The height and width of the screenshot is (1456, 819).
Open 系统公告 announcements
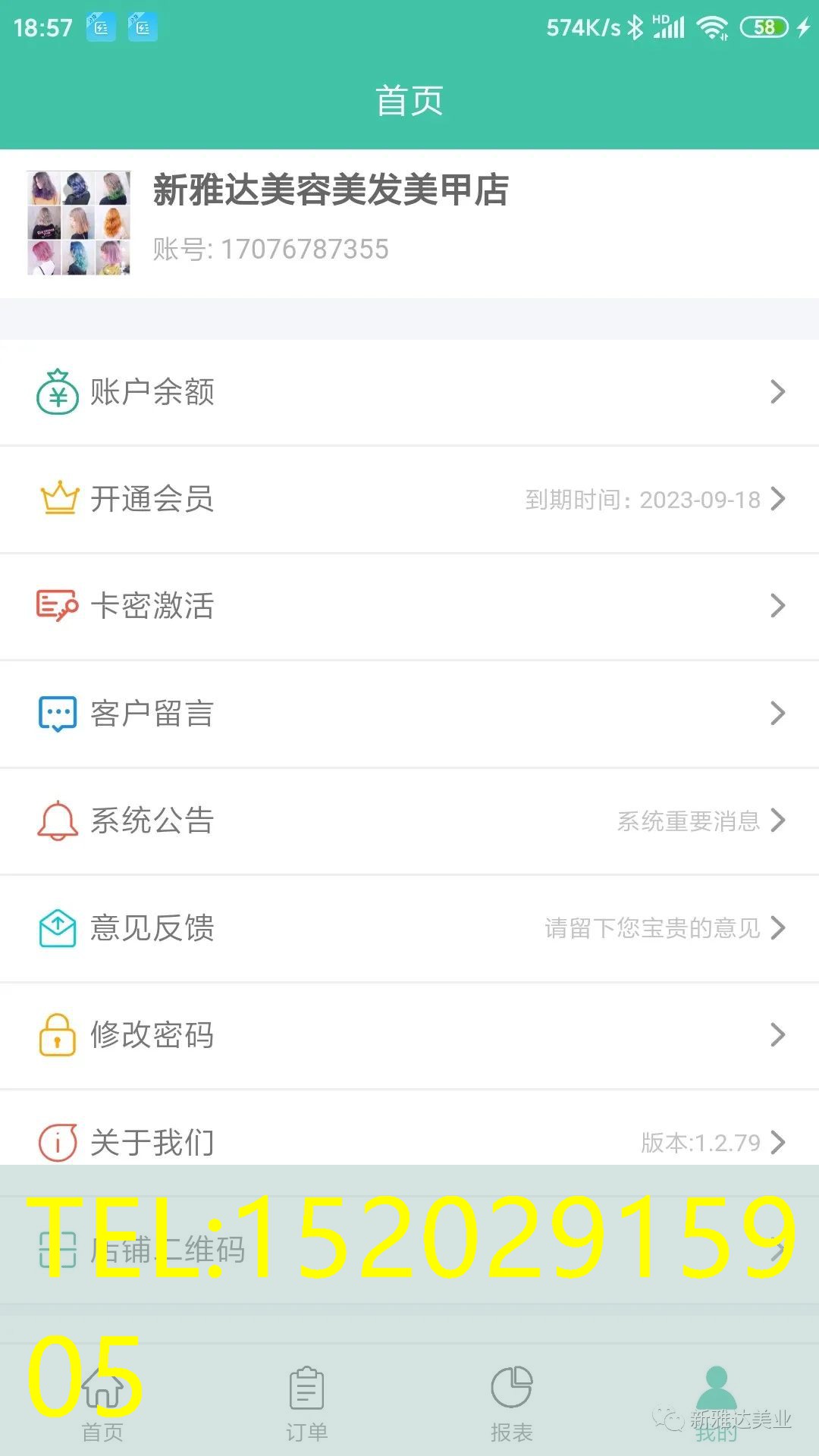[409, 821]
